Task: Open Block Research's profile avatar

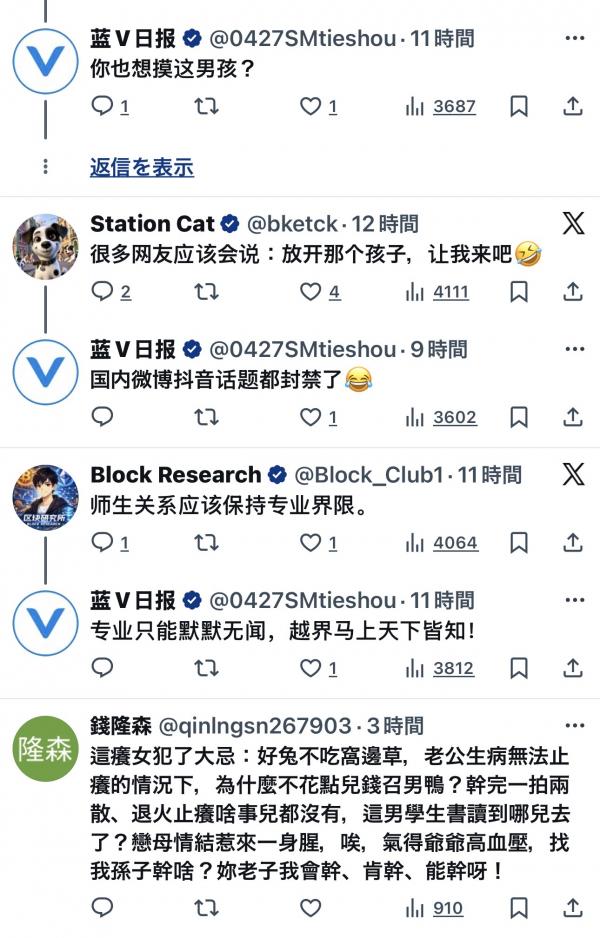Action: tap(45, 498)
